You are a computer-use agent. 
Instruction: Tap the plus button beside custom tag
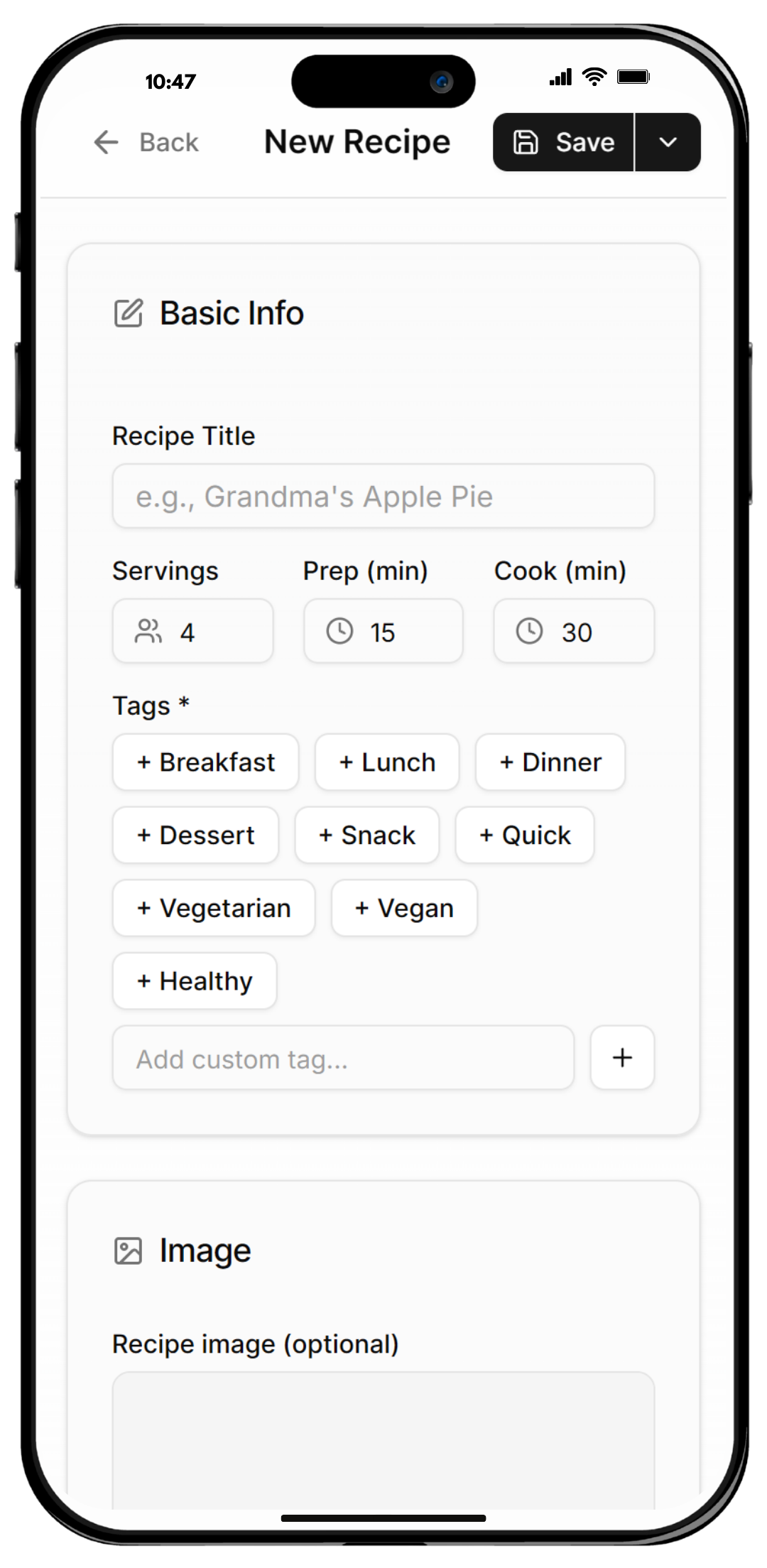pyautogui.click(x=622, y=1058)
